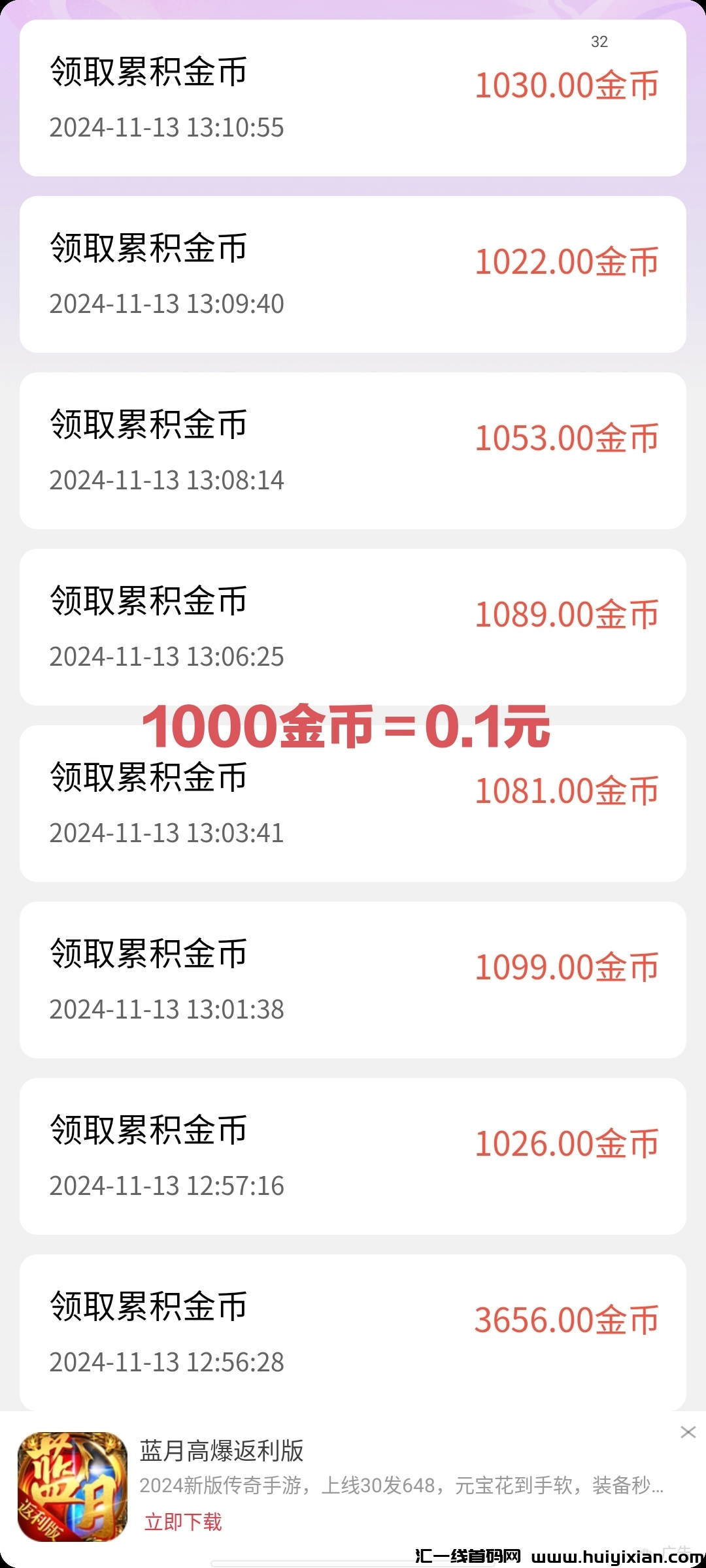Tap the number 32 at the top

pos(599,43)
